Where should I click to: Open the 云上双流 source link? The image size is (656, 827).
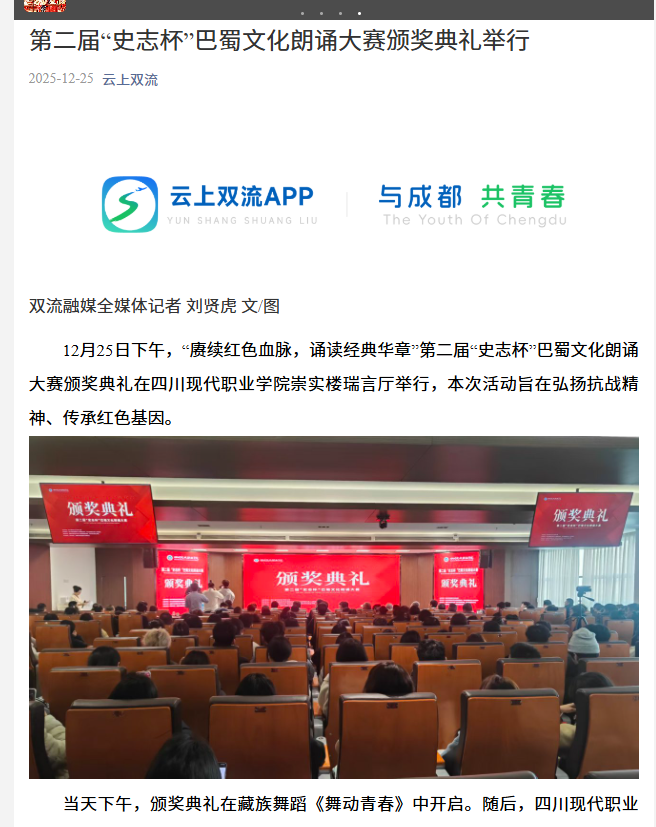[x=130, y=80]
